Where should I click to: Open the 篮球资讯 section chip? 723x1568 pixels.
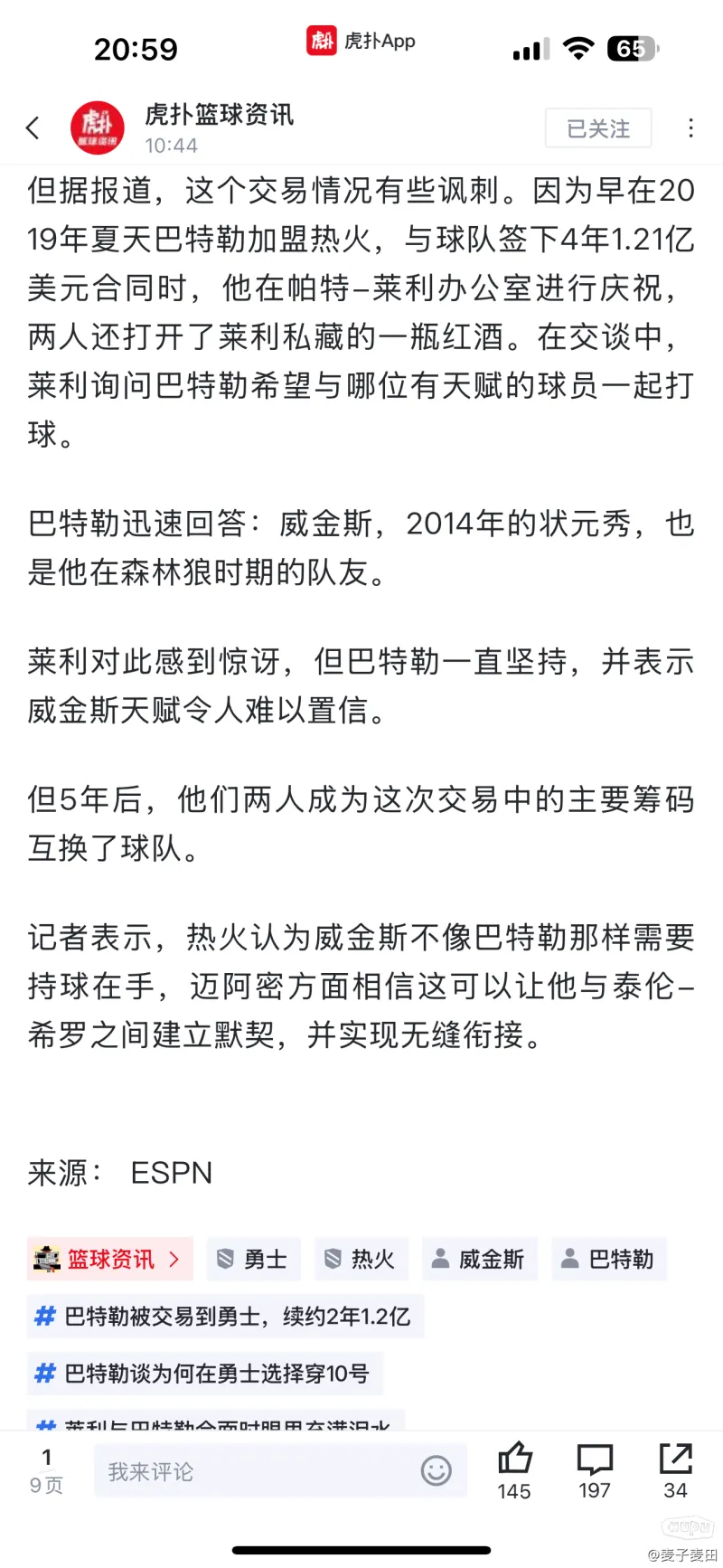[110, 1259]
